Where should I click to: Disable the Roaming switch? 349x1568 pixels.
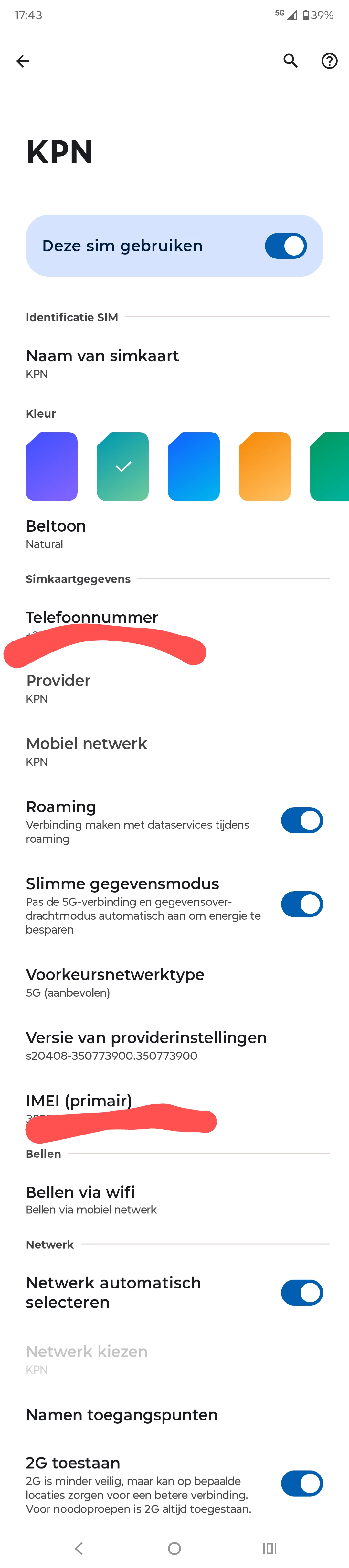(x=301, y=820)
